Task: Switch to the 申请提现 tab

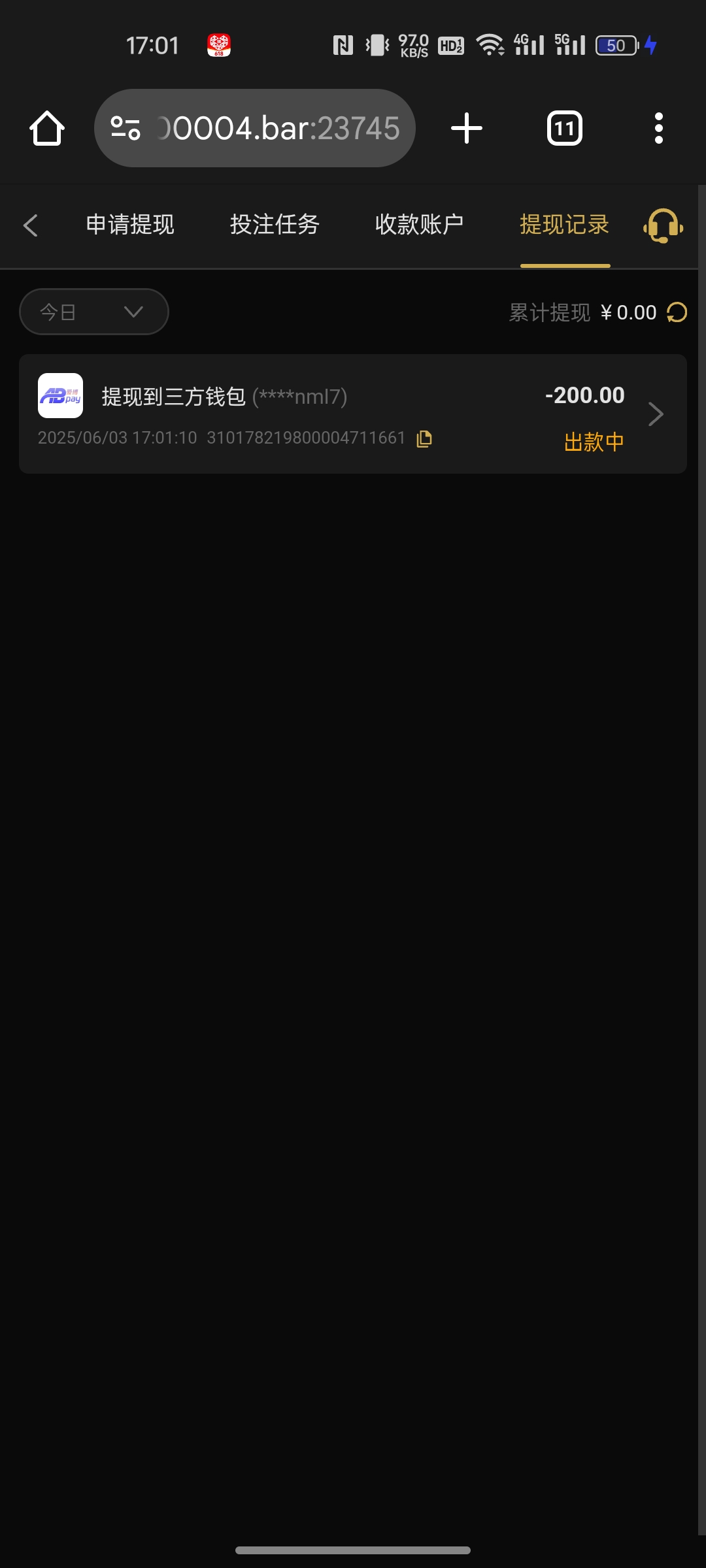Action: coord(130,225)
